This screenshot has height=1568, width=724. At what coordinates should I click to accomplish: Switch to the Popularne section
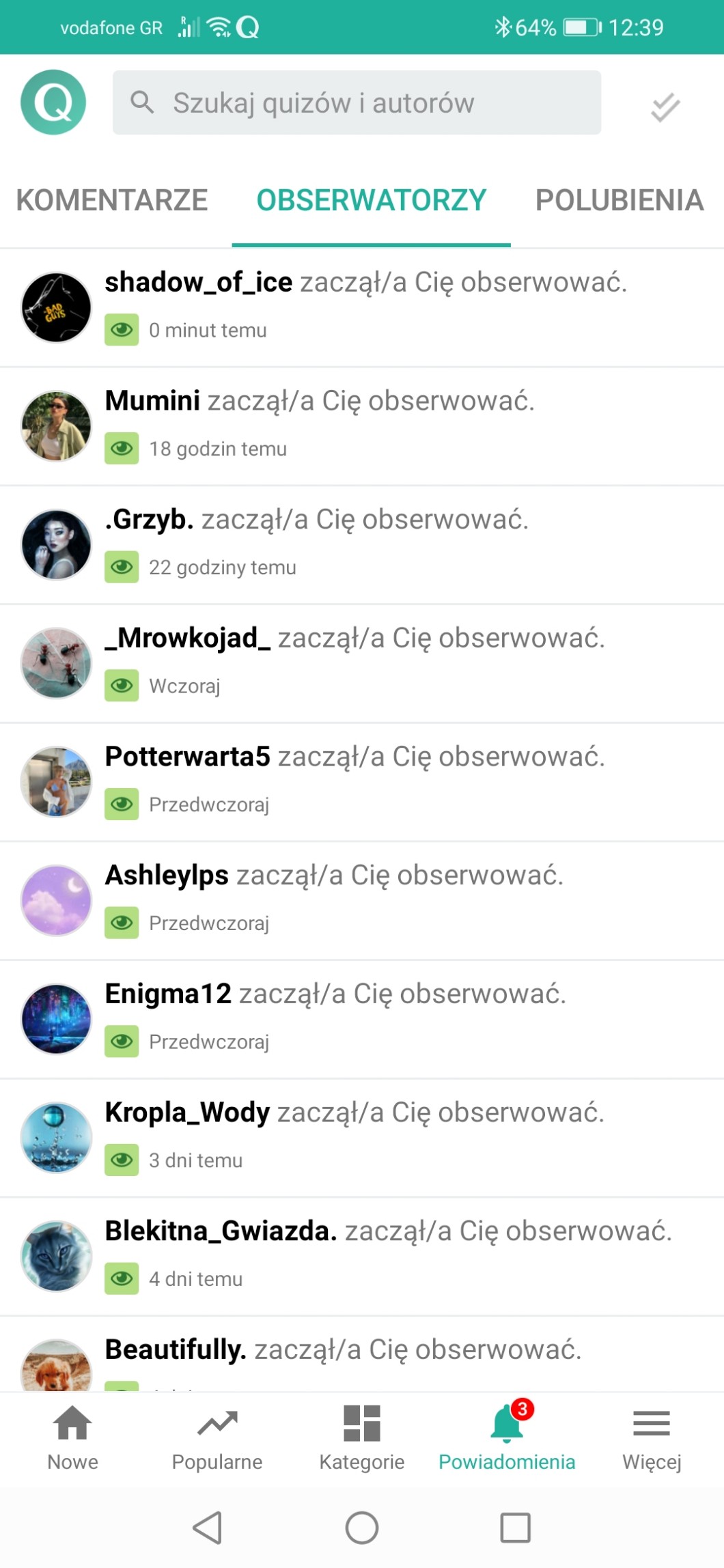coord(217,1438)
